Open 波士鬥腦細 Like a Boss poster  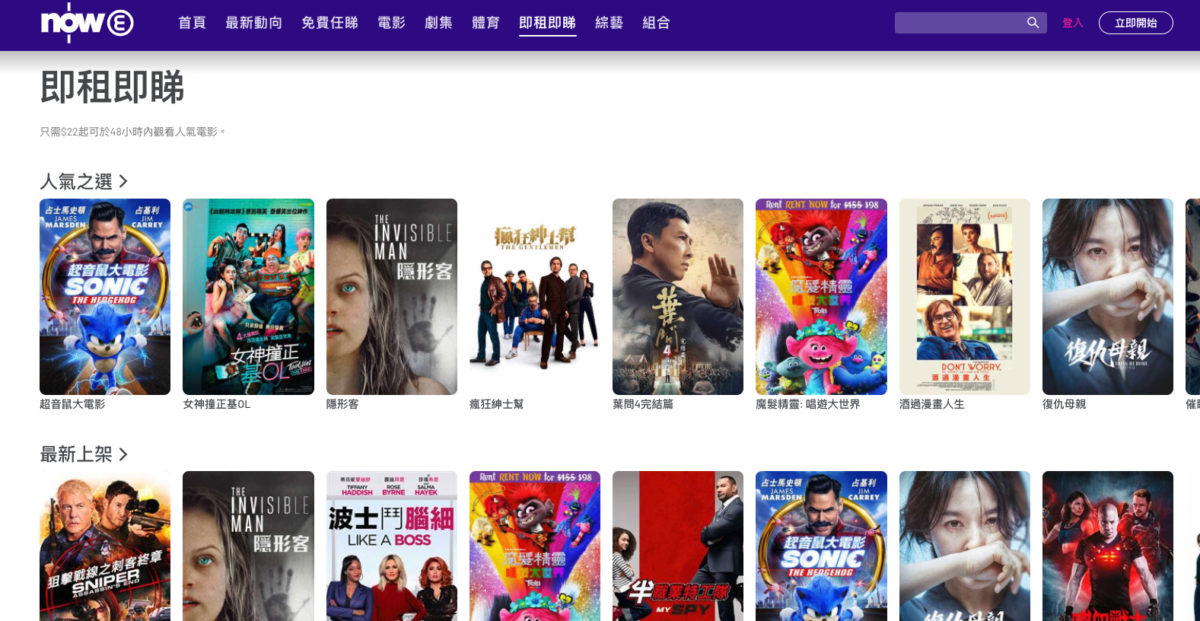tap(391, 545)
